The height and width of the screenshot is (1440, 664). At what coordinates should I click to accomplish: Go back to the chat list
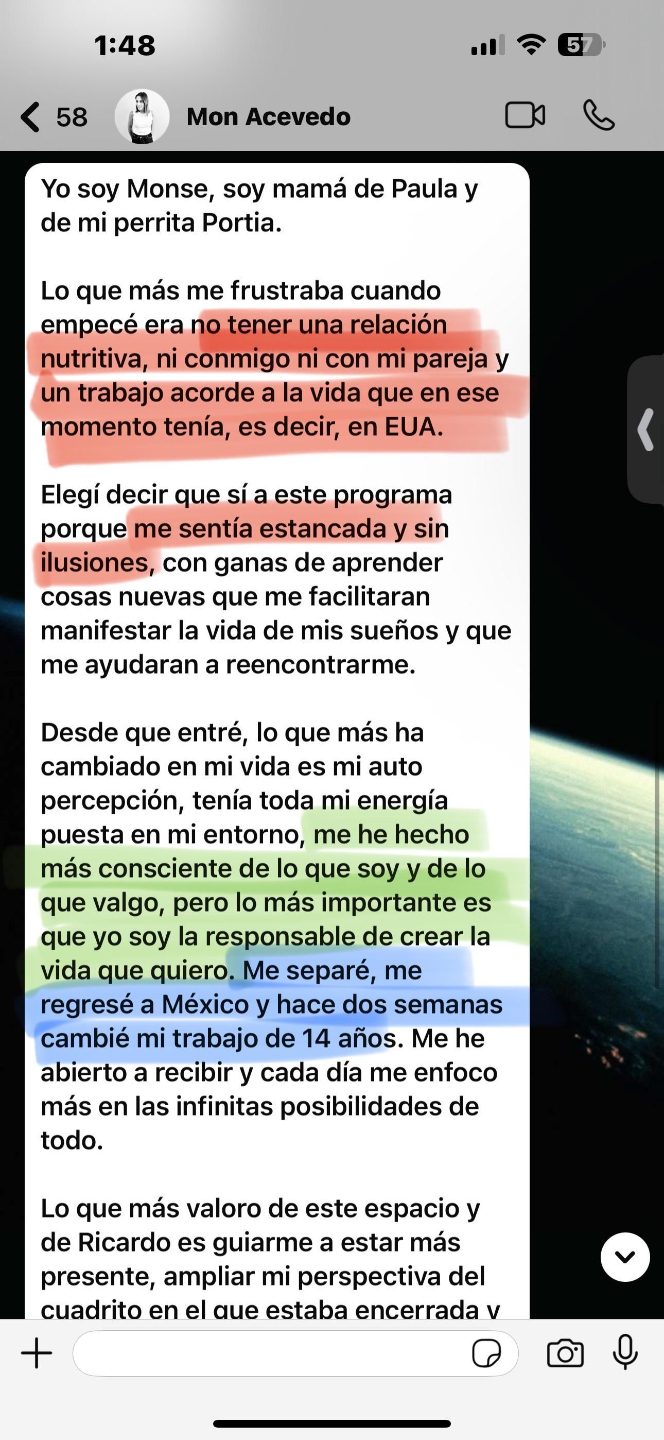52,117
